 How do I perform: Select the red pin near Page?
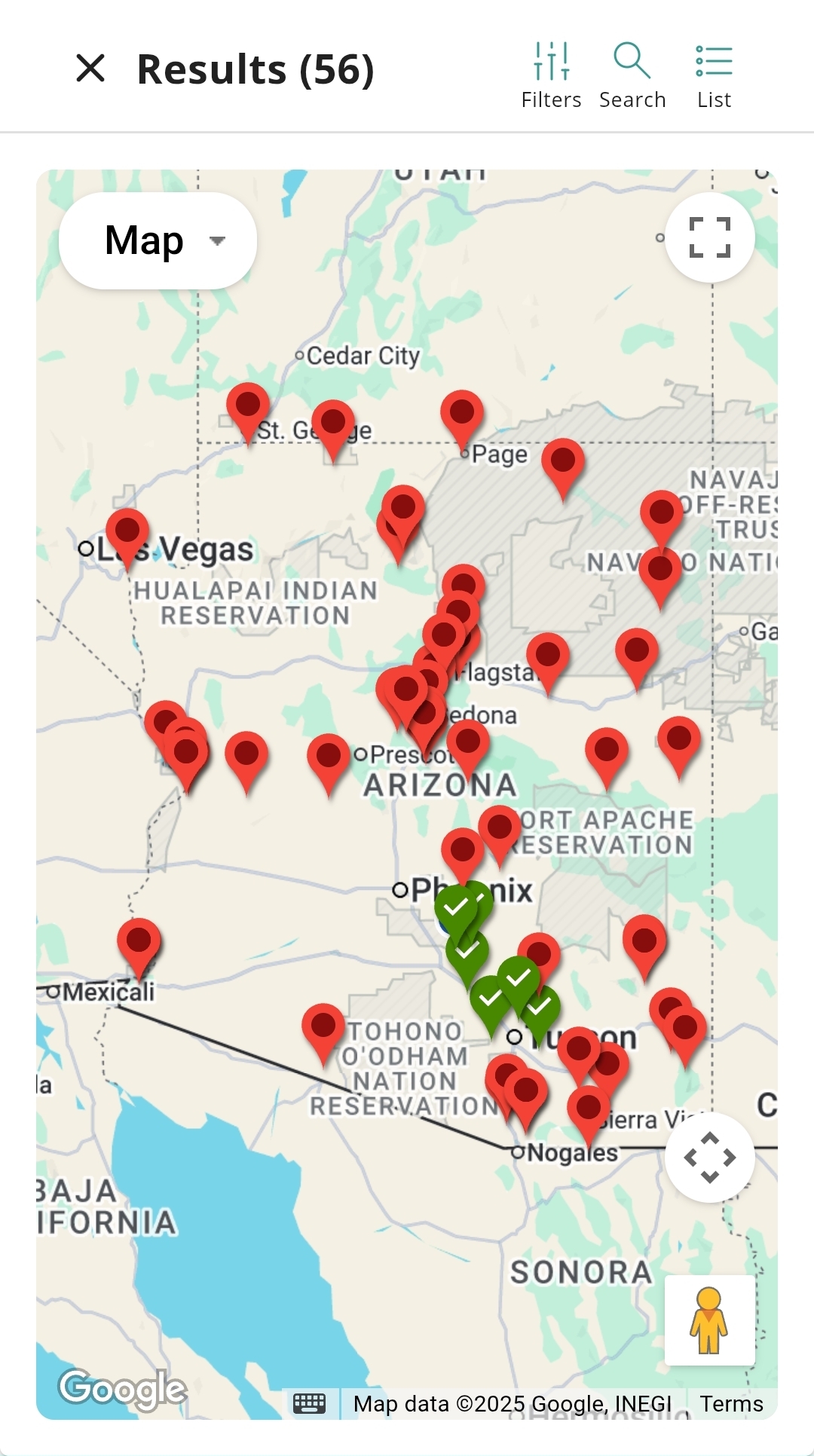pos(461,414)
